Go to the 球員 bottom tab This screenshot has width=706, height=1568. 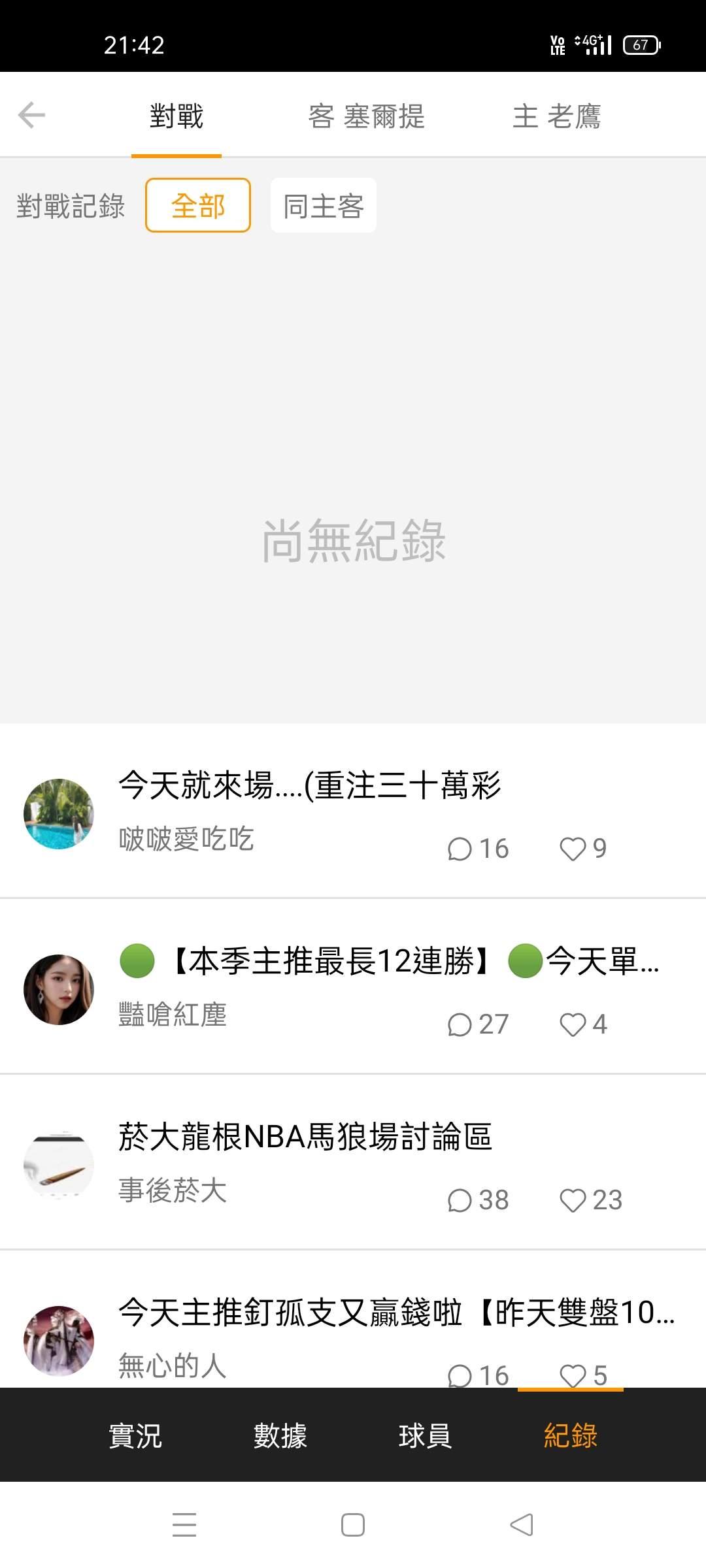click(x=425, y=1435)
